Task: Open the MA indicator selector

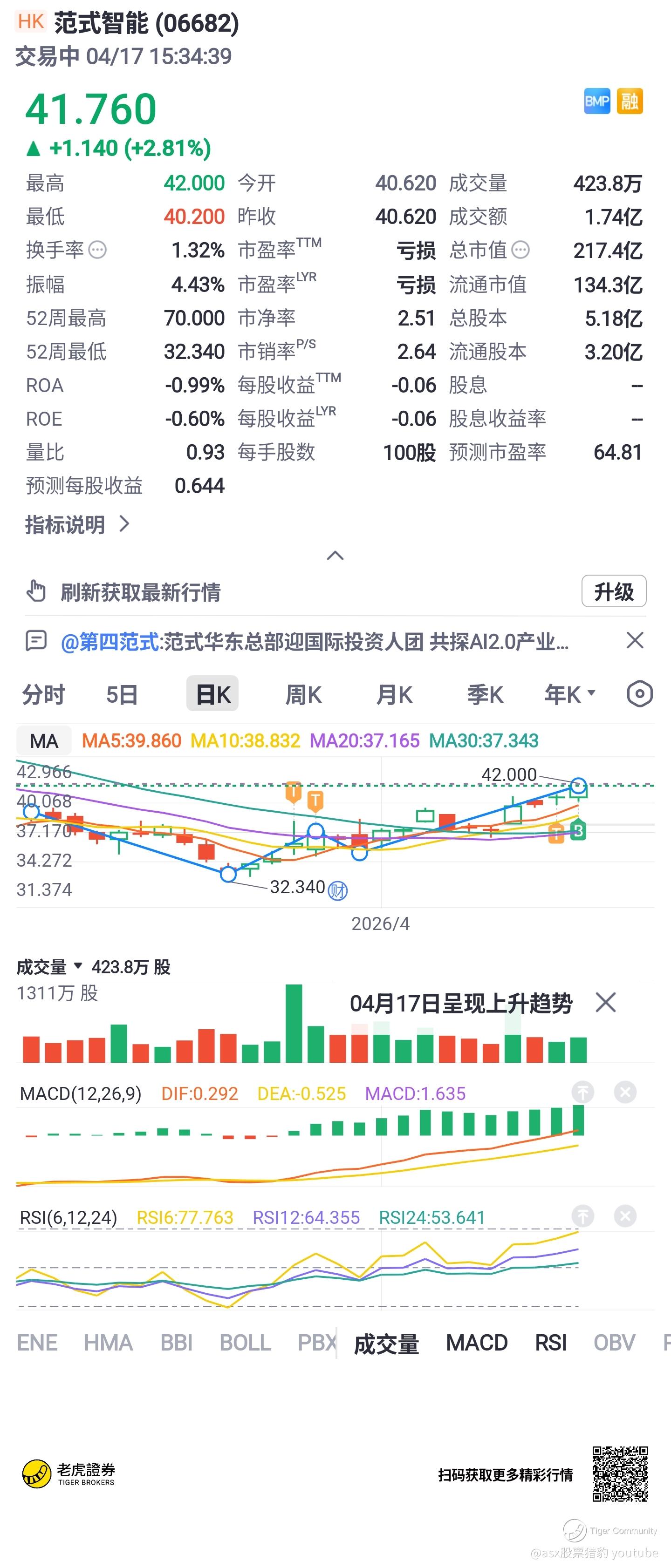Action: [x=44, y=741]
